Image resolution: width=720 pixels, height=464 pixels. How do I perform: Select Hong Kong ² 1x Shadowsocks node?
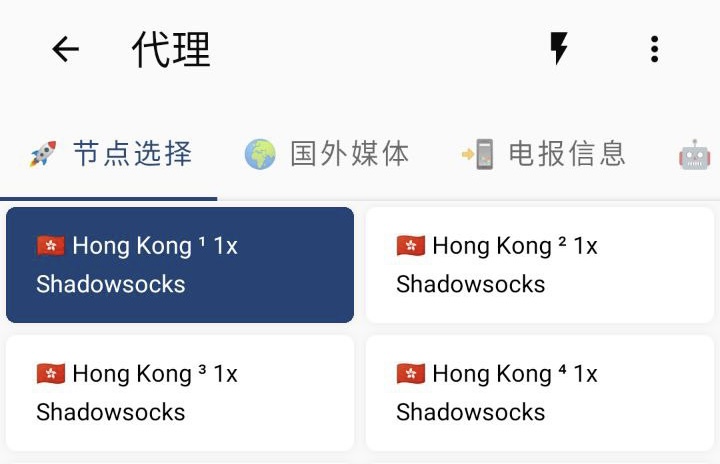(540, 265)
